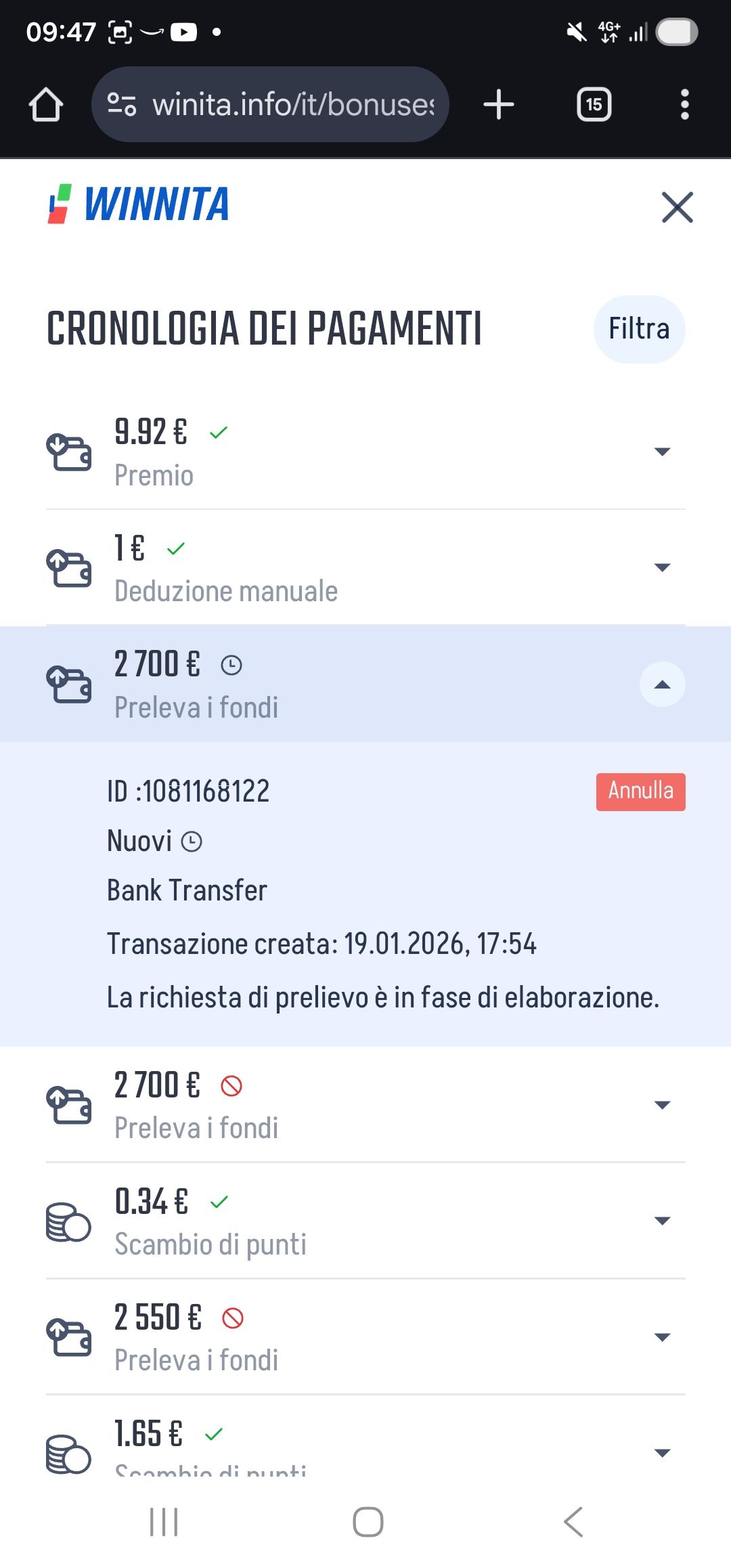Viewport: 731px width, 1568px height.
Task: Open the browser address bar
Action: pos(291,105)
